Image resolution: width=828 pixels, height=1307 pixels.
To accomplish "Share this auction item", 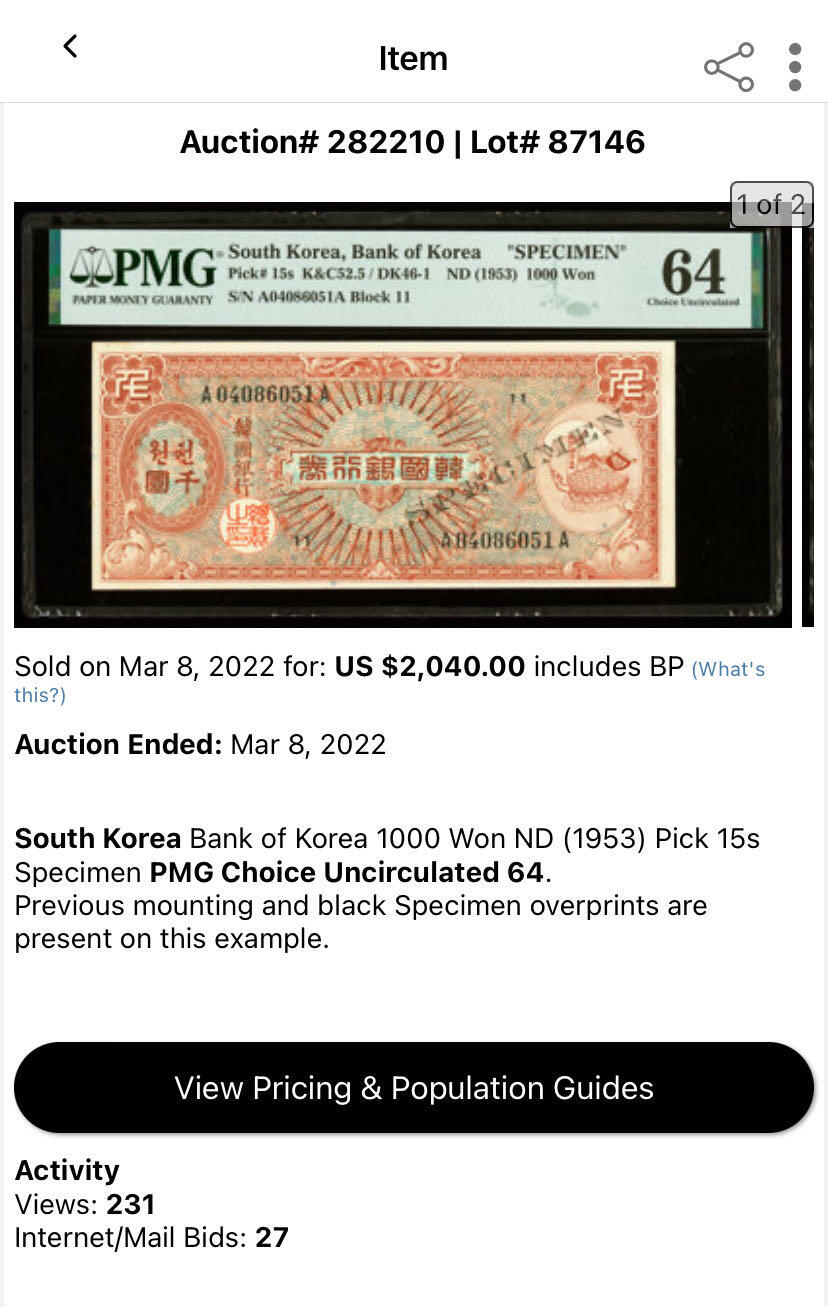I will (x=729, y=67).
